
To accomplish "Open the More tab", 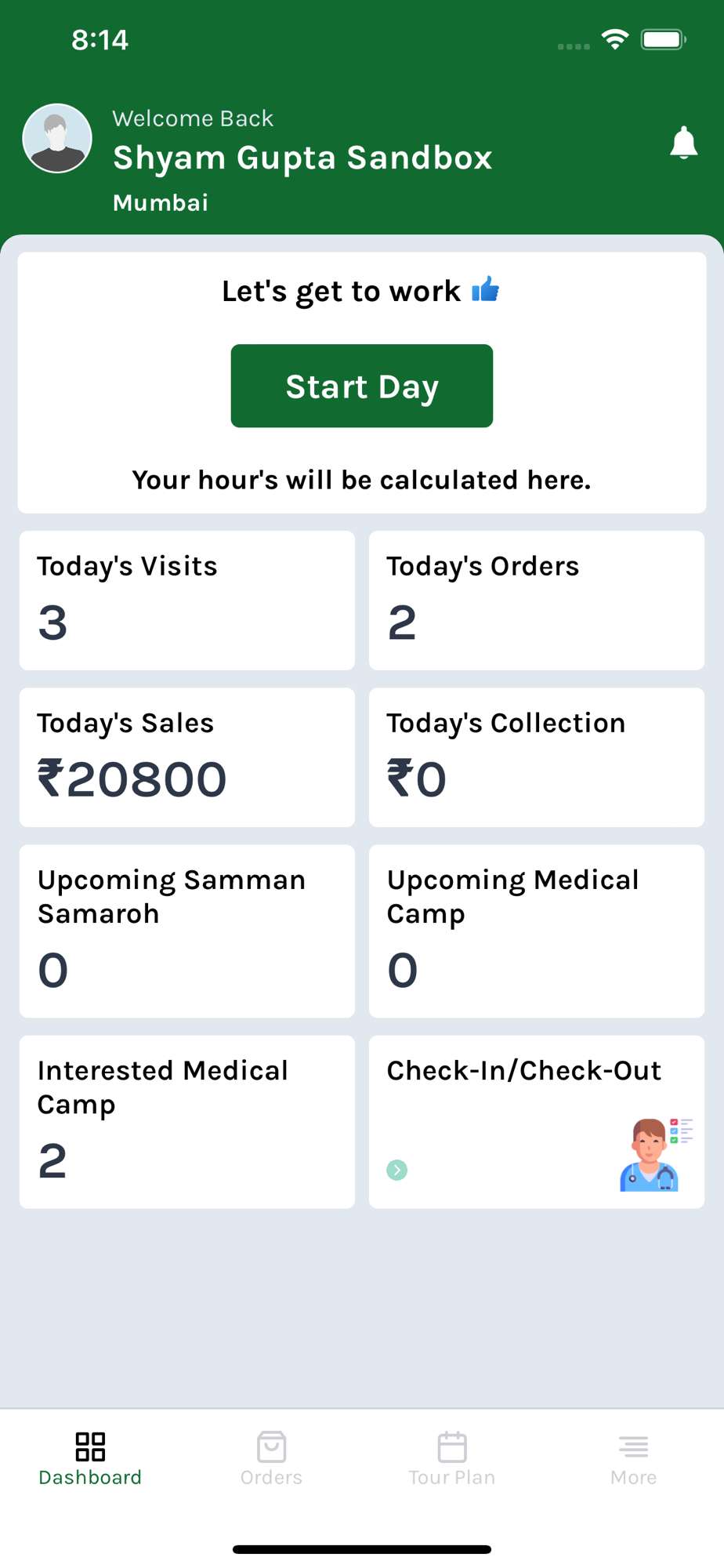I will 633,1458.
